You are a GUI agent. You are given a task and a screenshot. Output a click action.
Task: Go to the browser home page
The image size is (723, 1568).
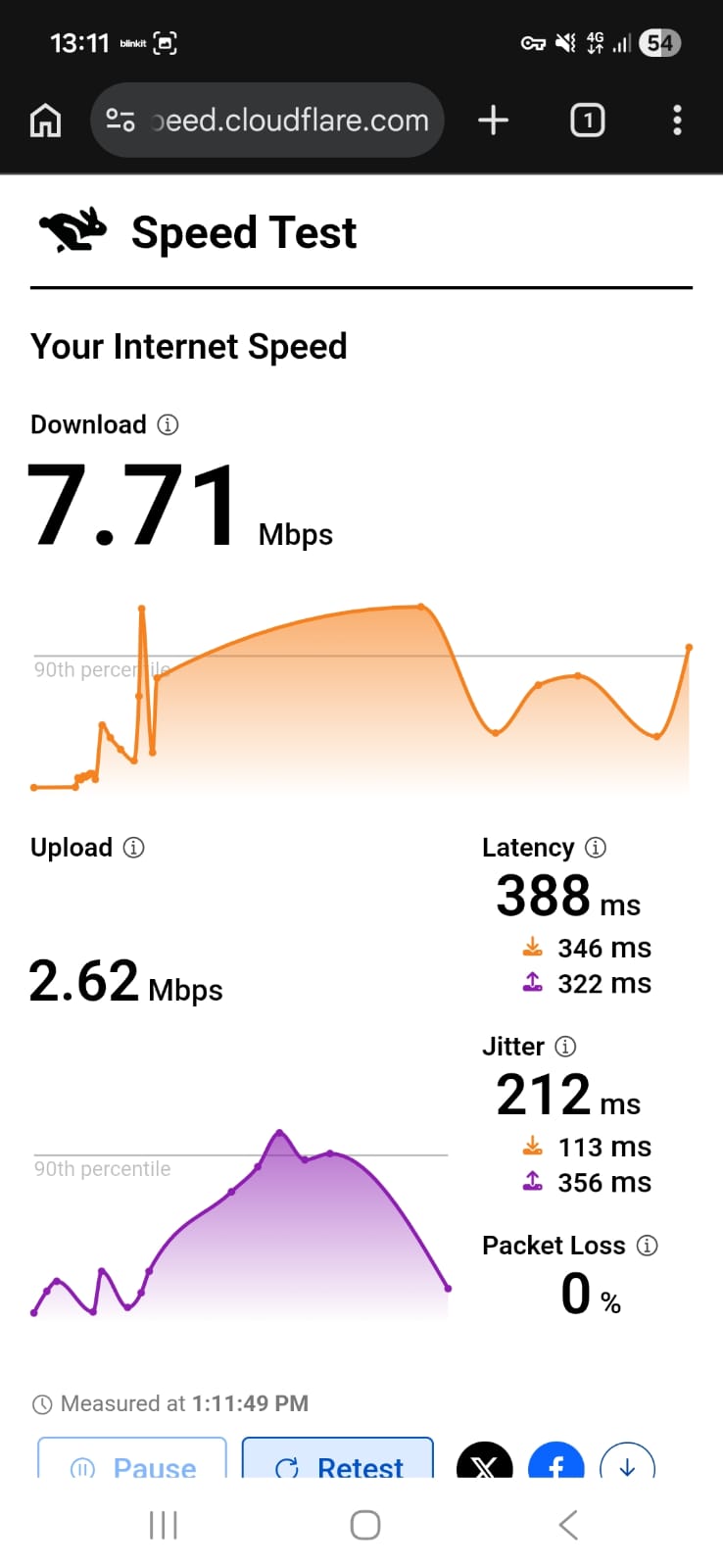tap(45, 120)
